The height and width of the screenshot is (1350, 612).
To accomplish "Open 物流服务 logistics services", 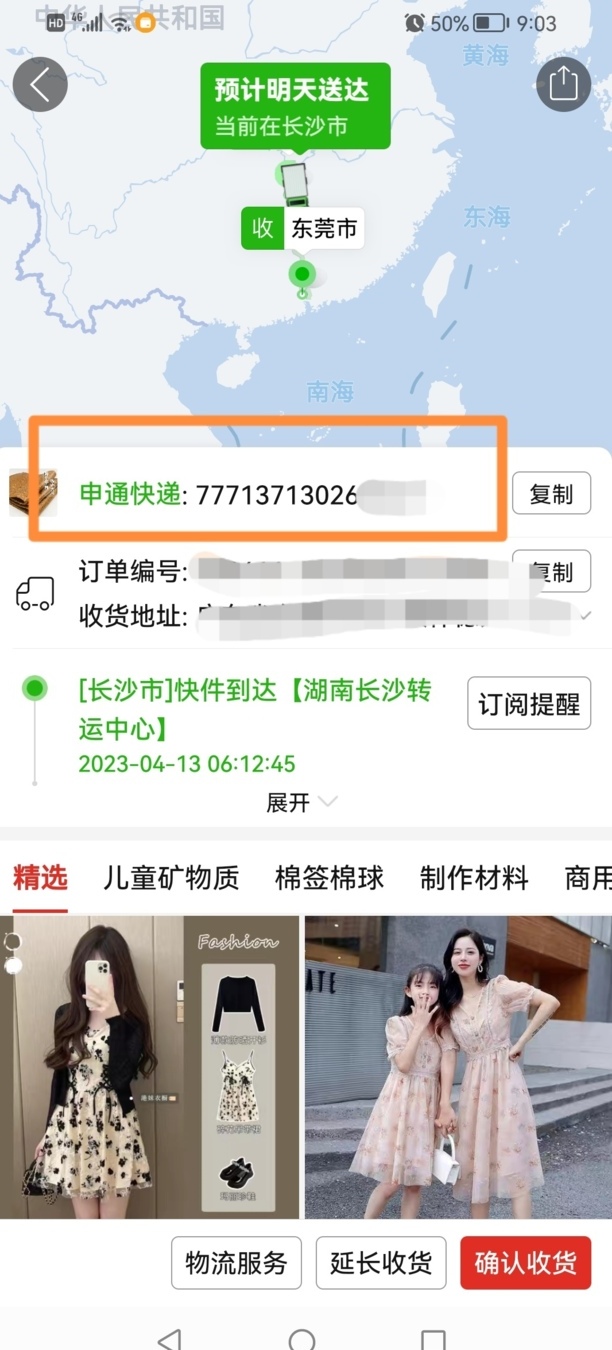I will pyautogui.click(x=236, y=1263).
